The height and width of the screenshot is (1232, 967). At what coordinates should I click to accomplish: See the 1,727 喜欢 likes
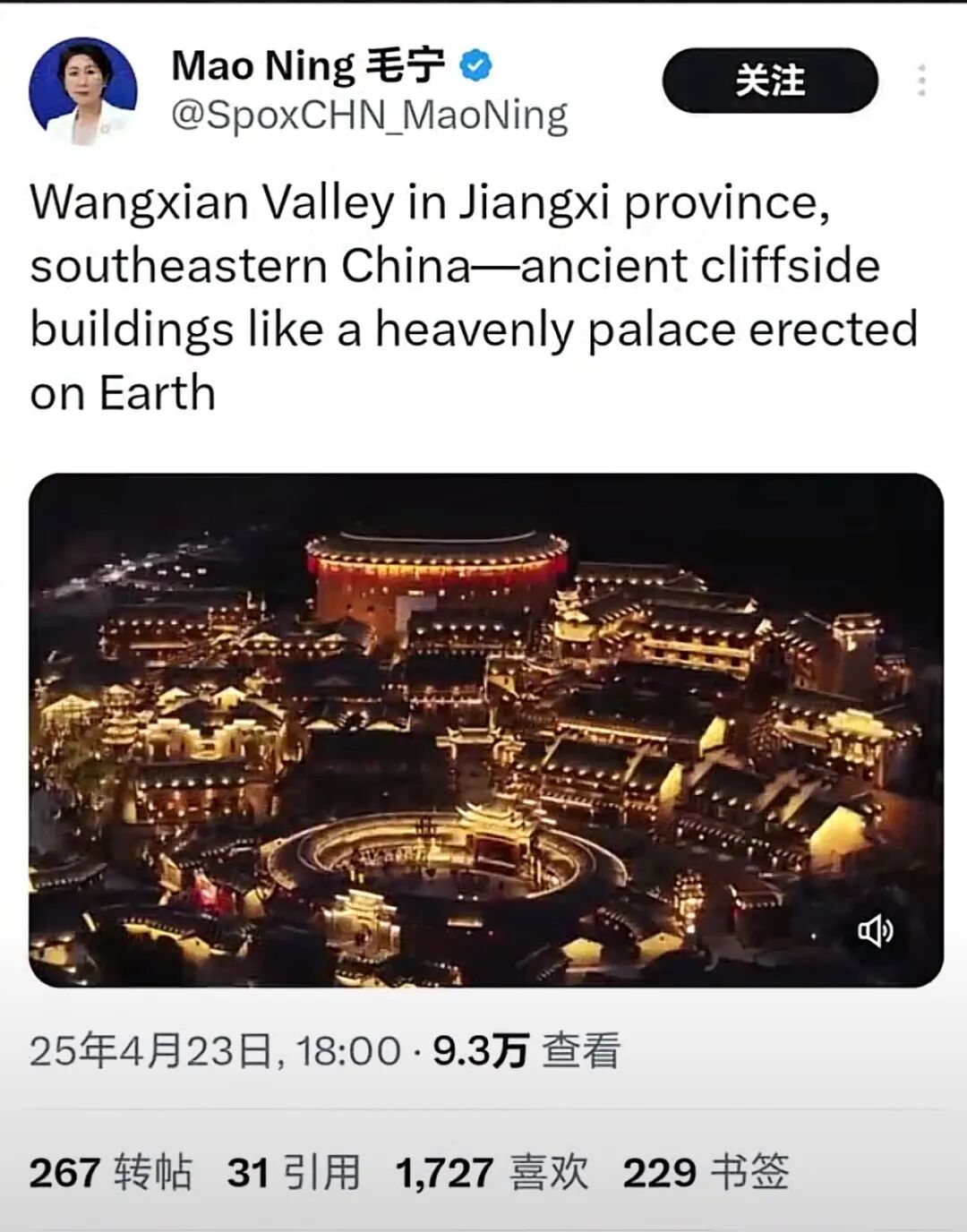click(492, 1172)
